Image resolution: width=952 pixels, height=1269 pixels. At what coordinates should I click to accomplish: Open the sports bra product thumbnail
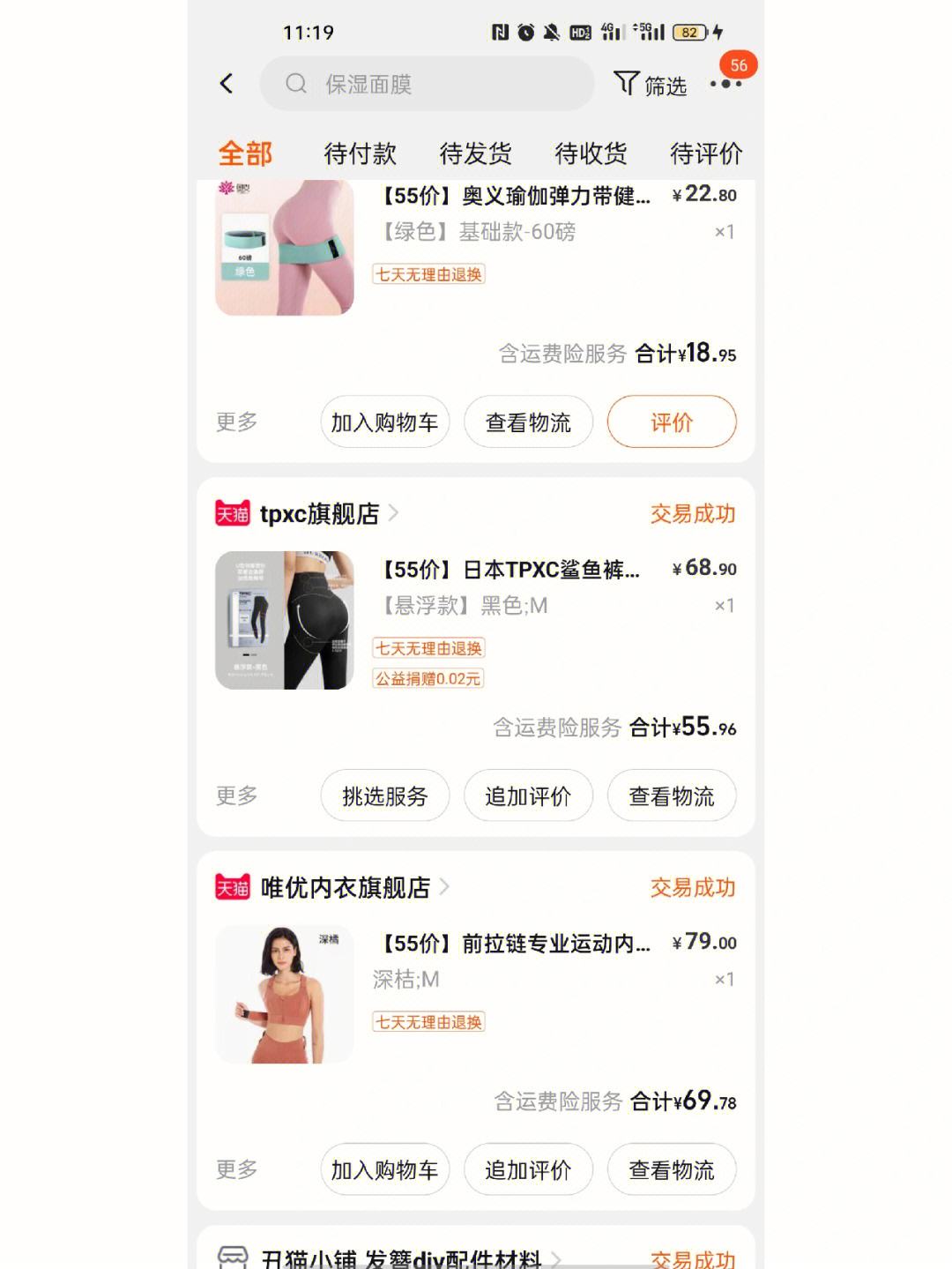pos(284,994)
